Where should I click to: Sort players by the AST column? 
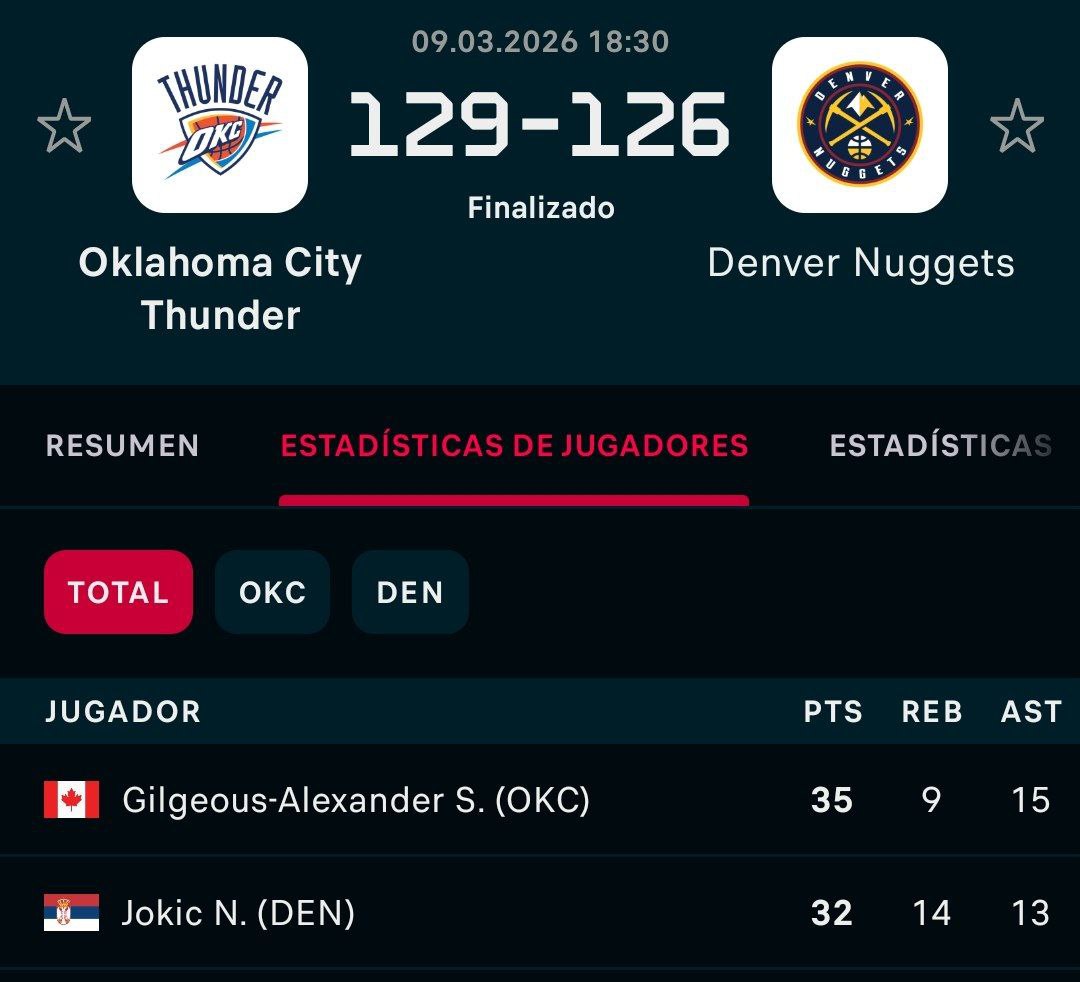point(1030,711)
